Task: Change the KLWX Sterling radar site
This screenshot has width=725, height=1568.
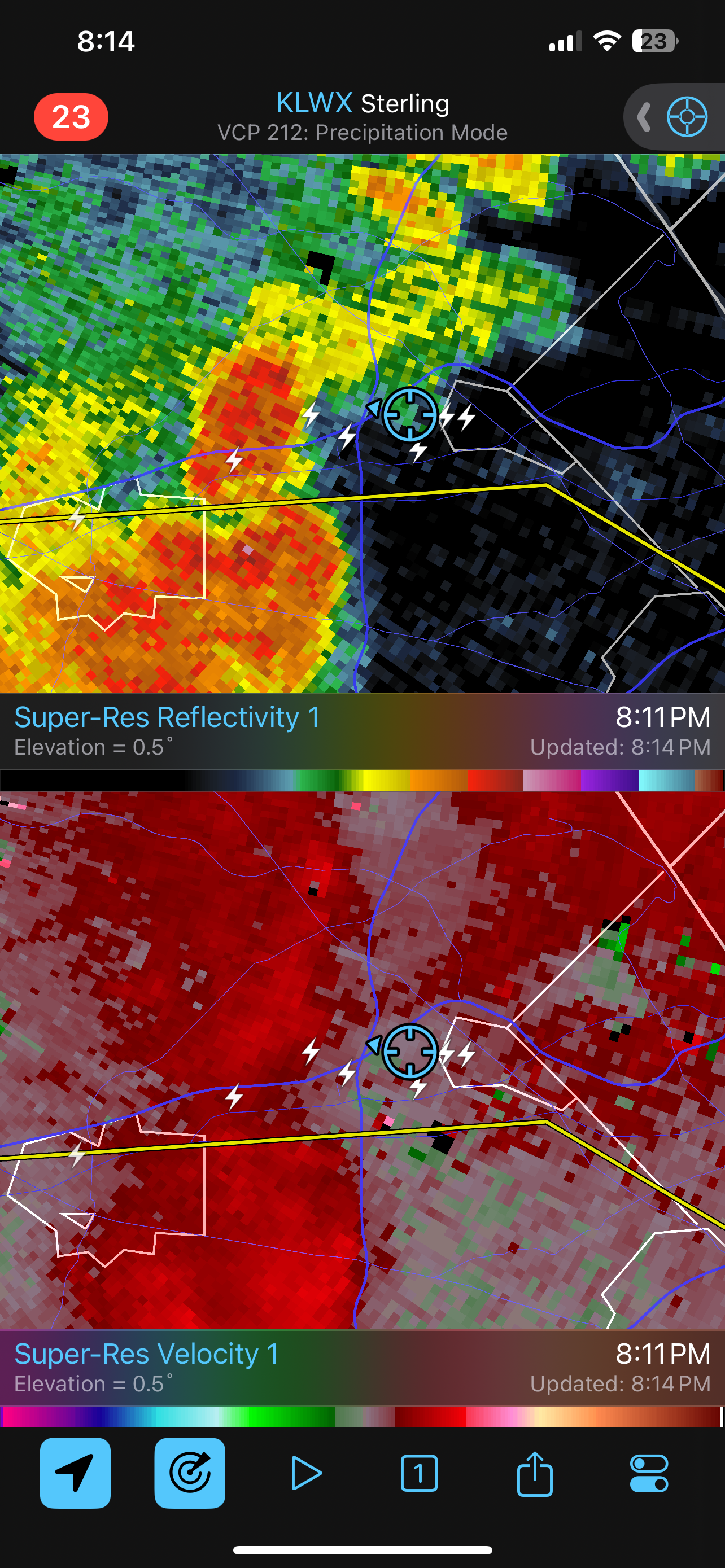Action: pos(363,103)
